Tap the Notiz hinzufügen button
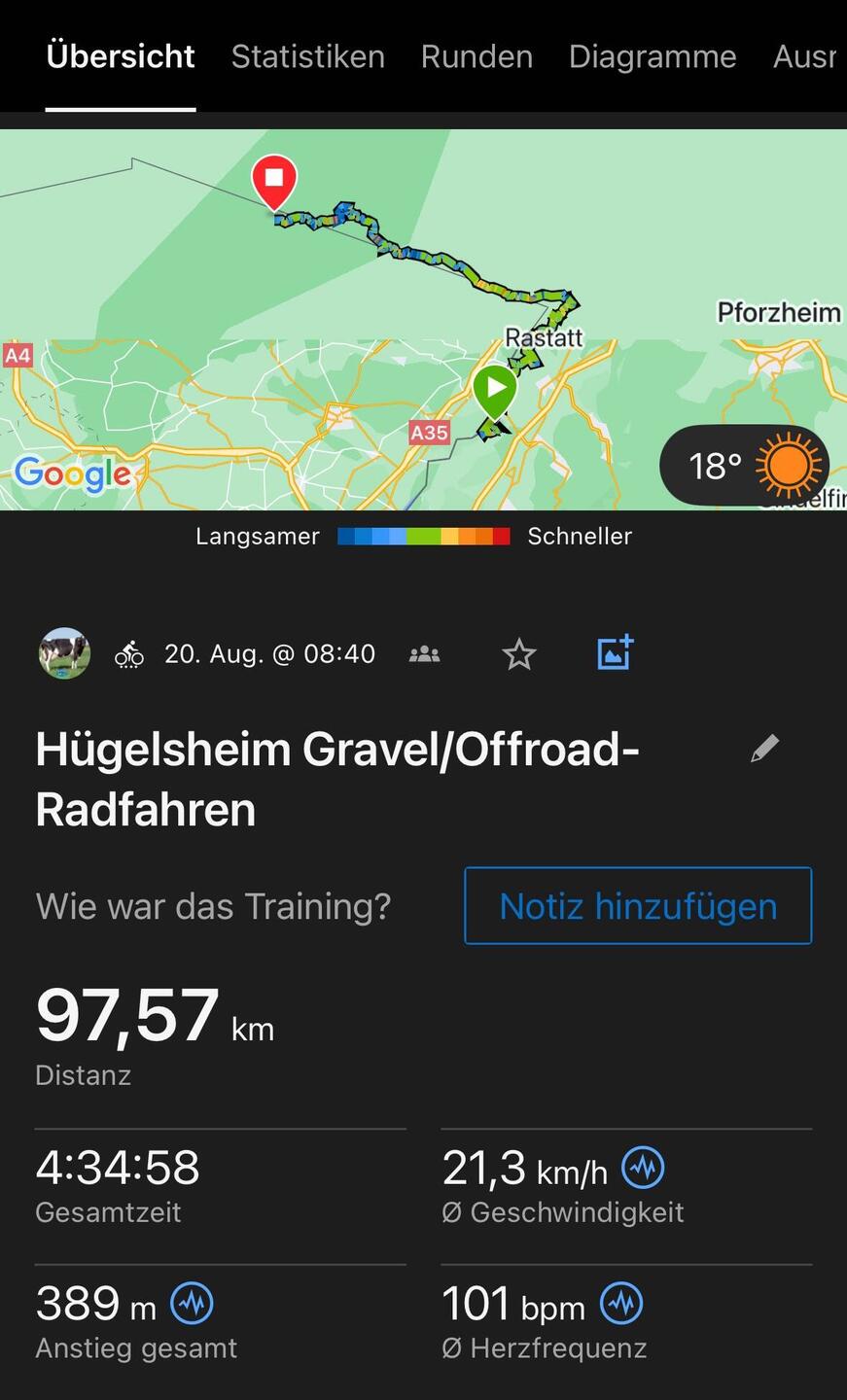Screen dimensions: 847x1400 [x=638, y=906]
